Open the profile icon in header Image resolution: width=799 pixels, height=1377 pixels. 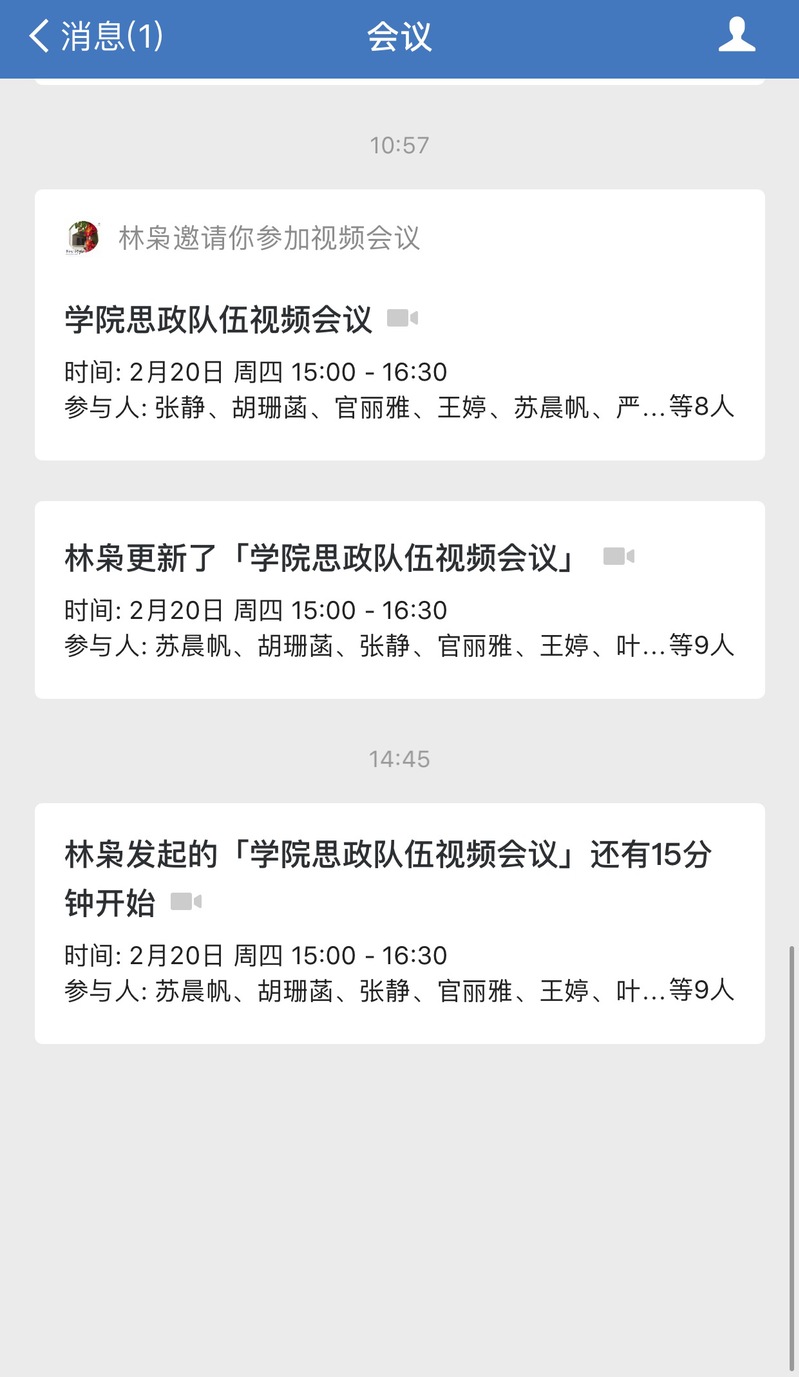click(x=736, y=36)
